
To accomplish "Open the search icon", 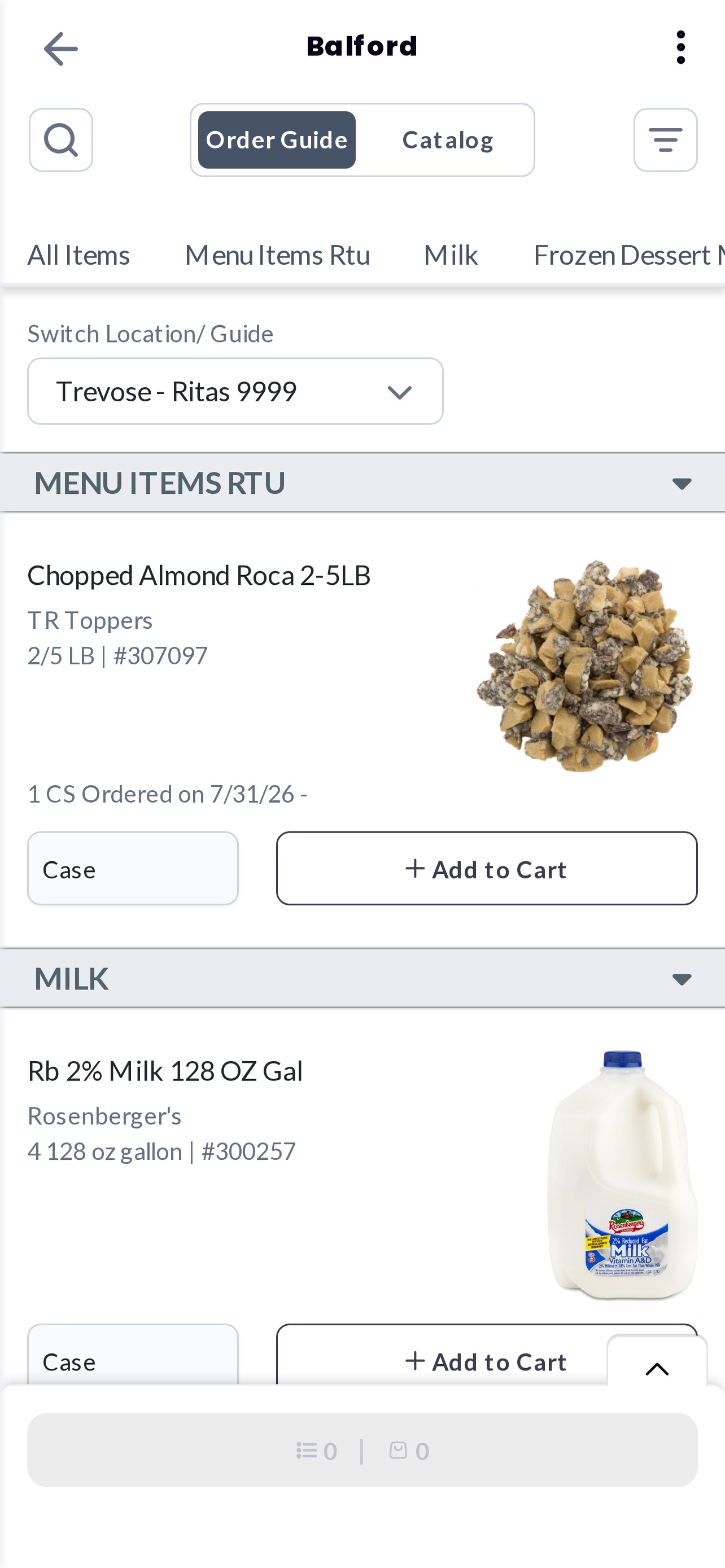I will [61, 140].
